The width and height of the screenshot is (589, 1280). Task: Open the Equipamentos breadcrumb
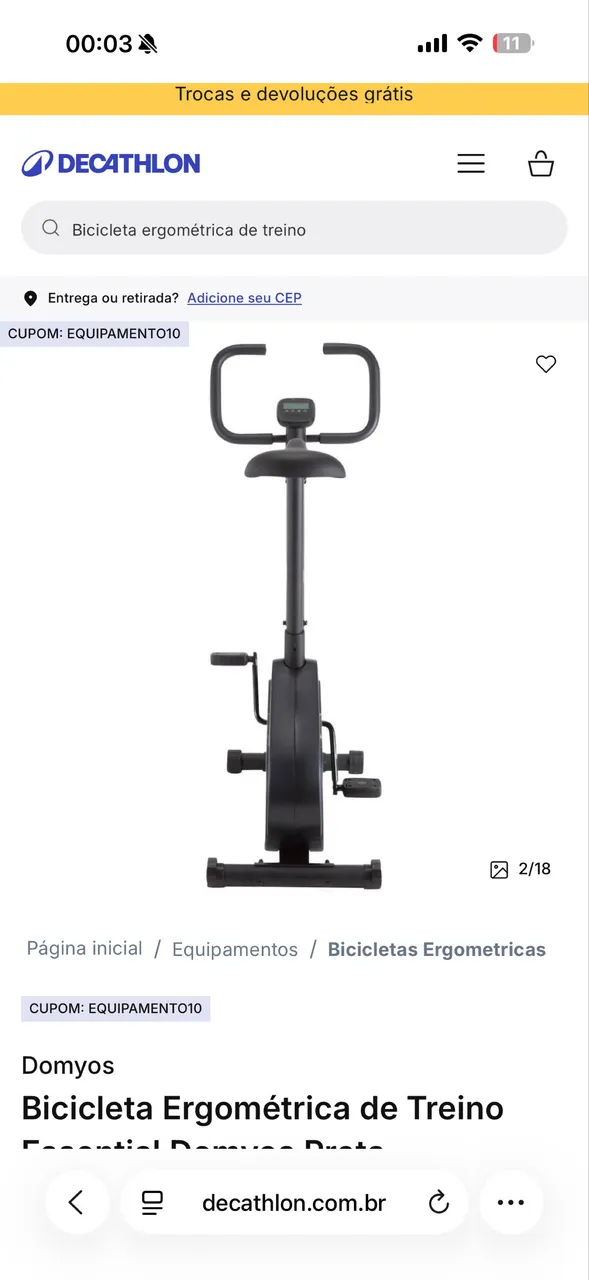click(x=235, y=949)
